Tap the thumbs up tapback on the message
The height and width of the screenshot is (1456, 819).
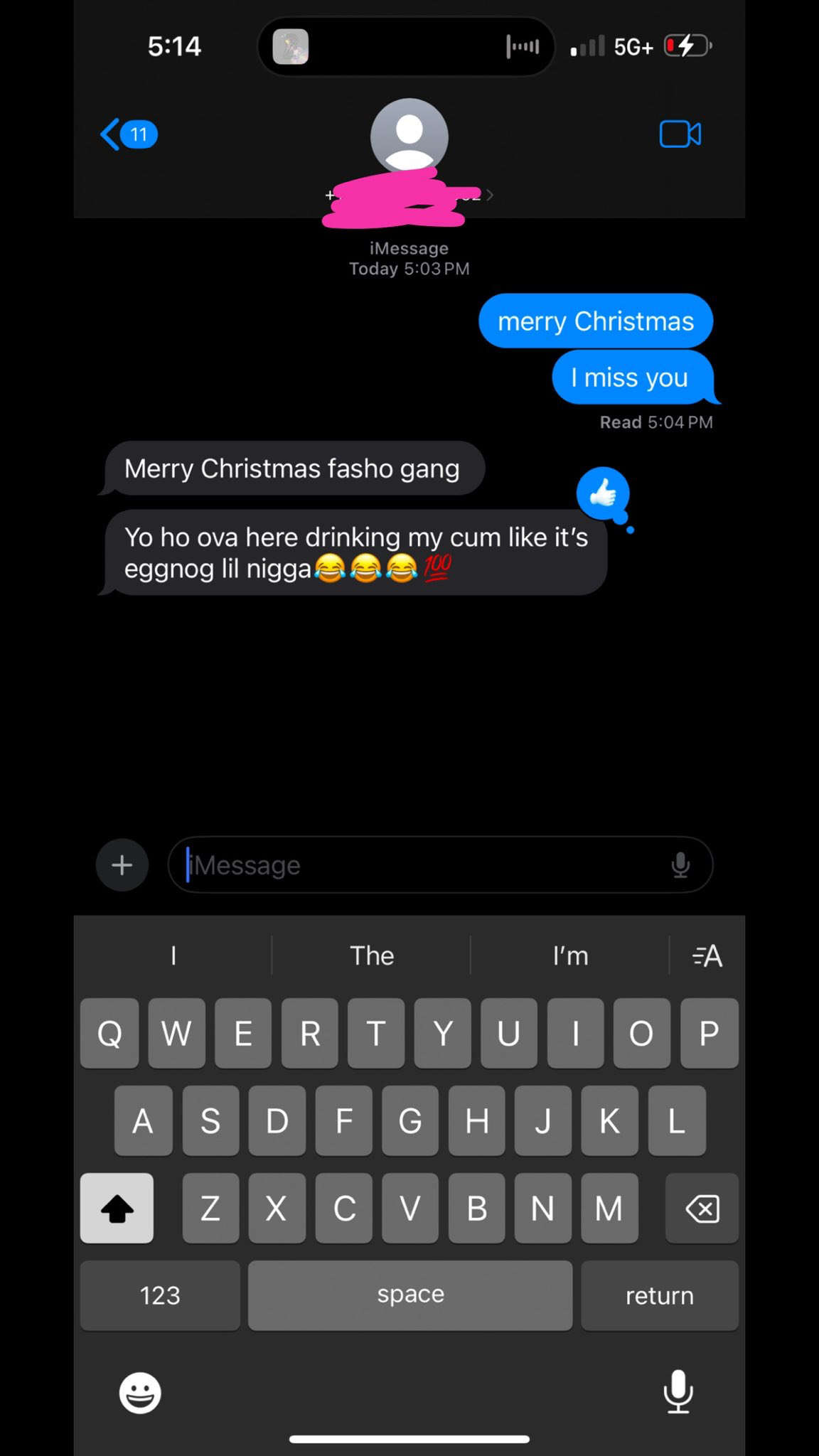coord(602,493)
